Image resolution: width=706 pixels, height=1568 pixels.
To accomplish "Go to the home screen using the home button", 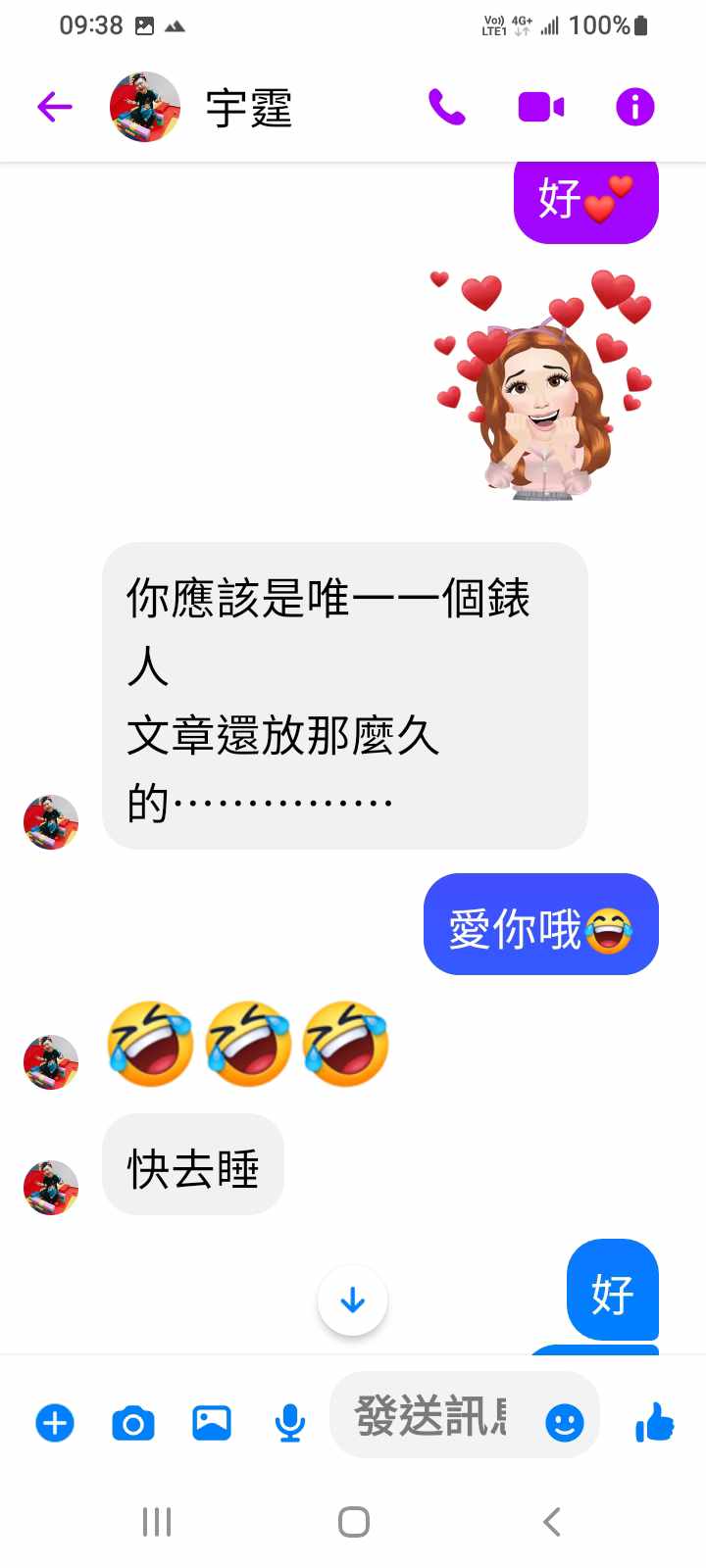I will tap(353, 1522).
